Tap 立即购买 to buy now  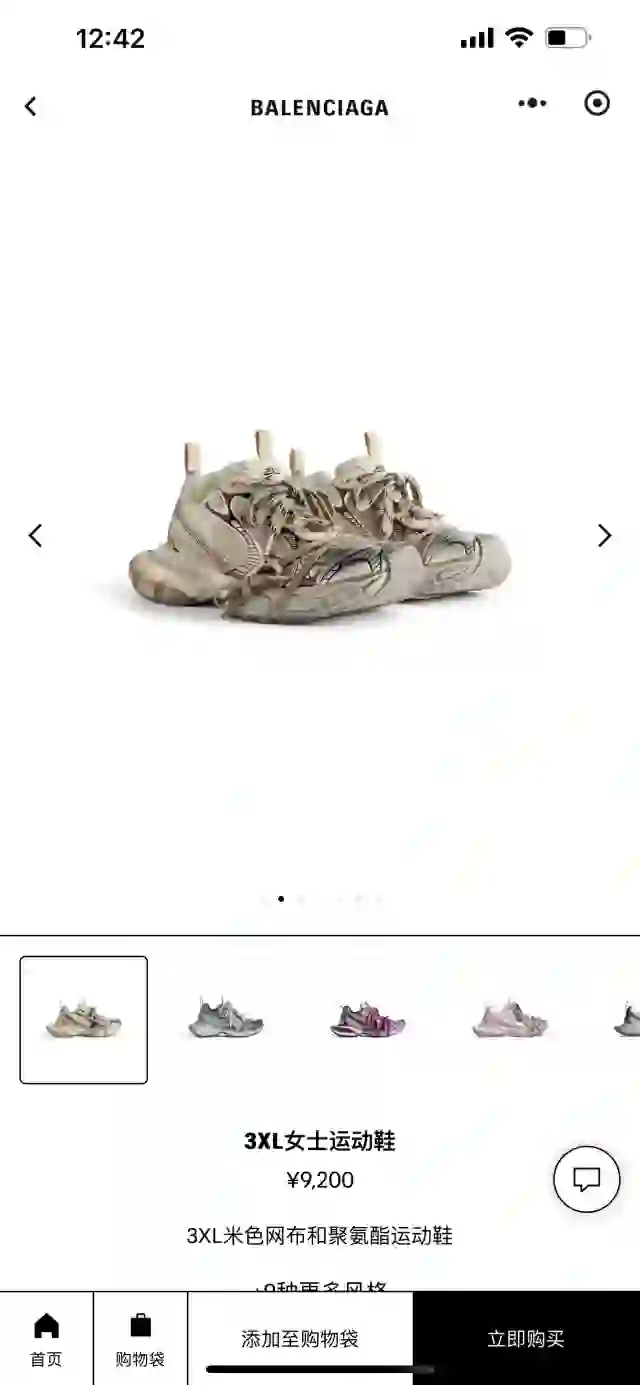coord(526,1339)
